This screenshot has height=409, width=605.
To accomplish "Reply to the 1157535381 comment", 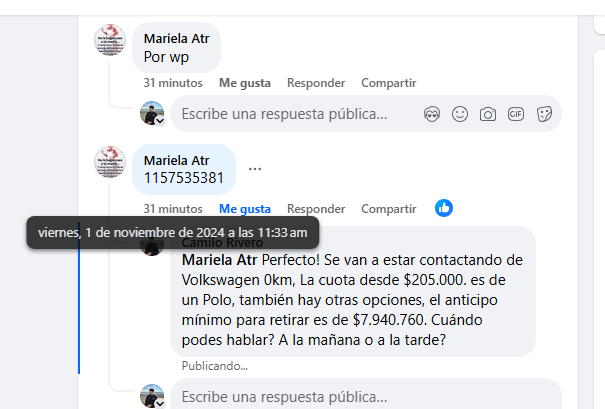I will point(316,209).
